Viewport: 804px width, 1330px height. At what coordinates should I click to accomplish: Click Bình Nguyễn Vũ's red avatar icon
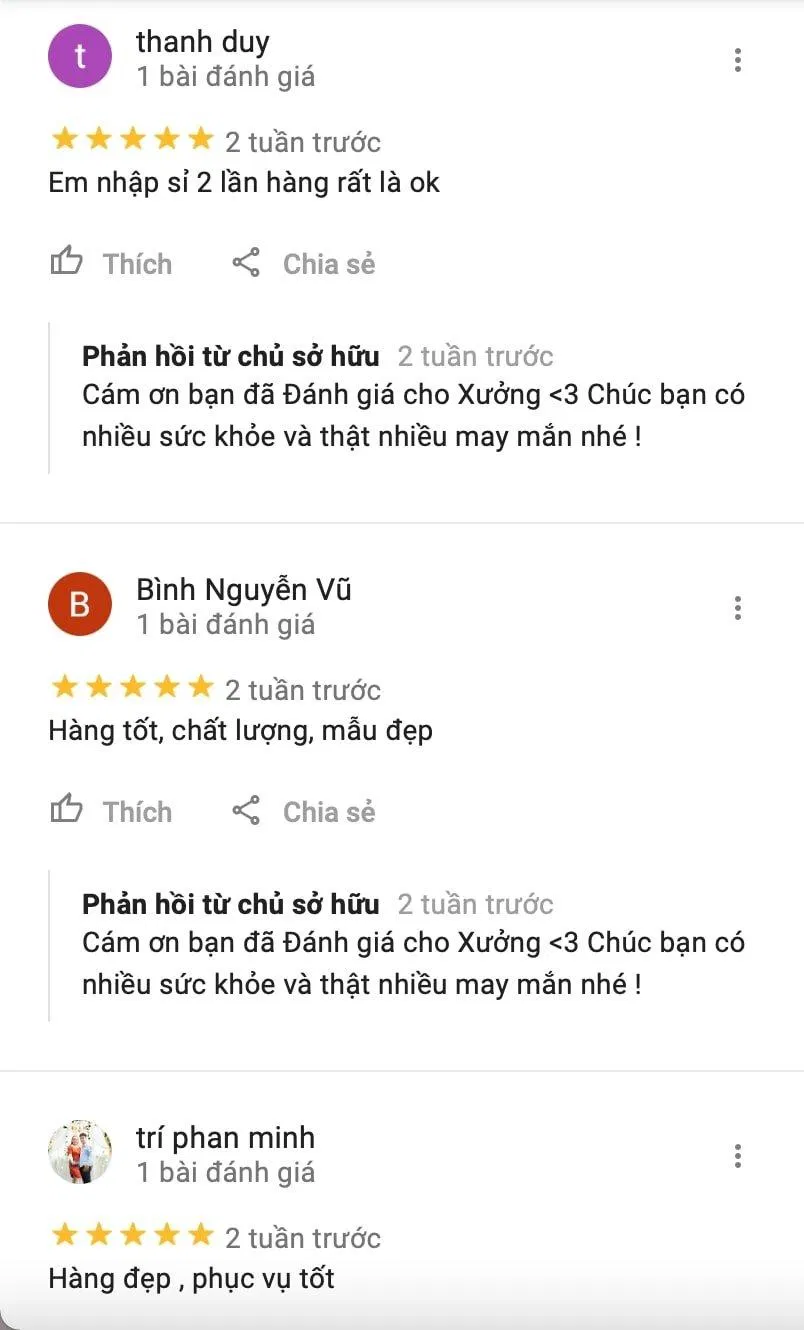click(80, 604)
